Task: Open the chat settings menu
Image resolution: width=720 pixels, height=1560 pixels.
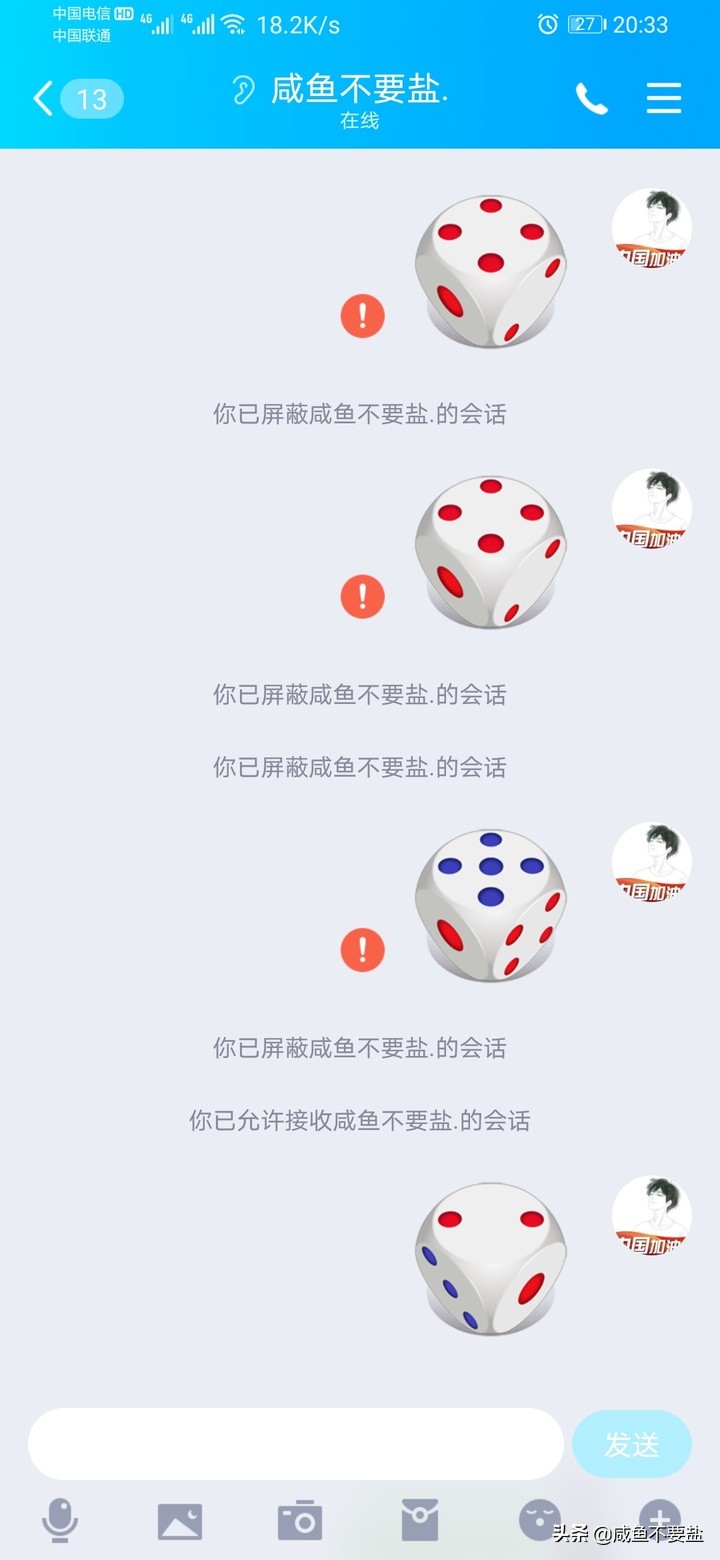Action: tap(664, 98)
